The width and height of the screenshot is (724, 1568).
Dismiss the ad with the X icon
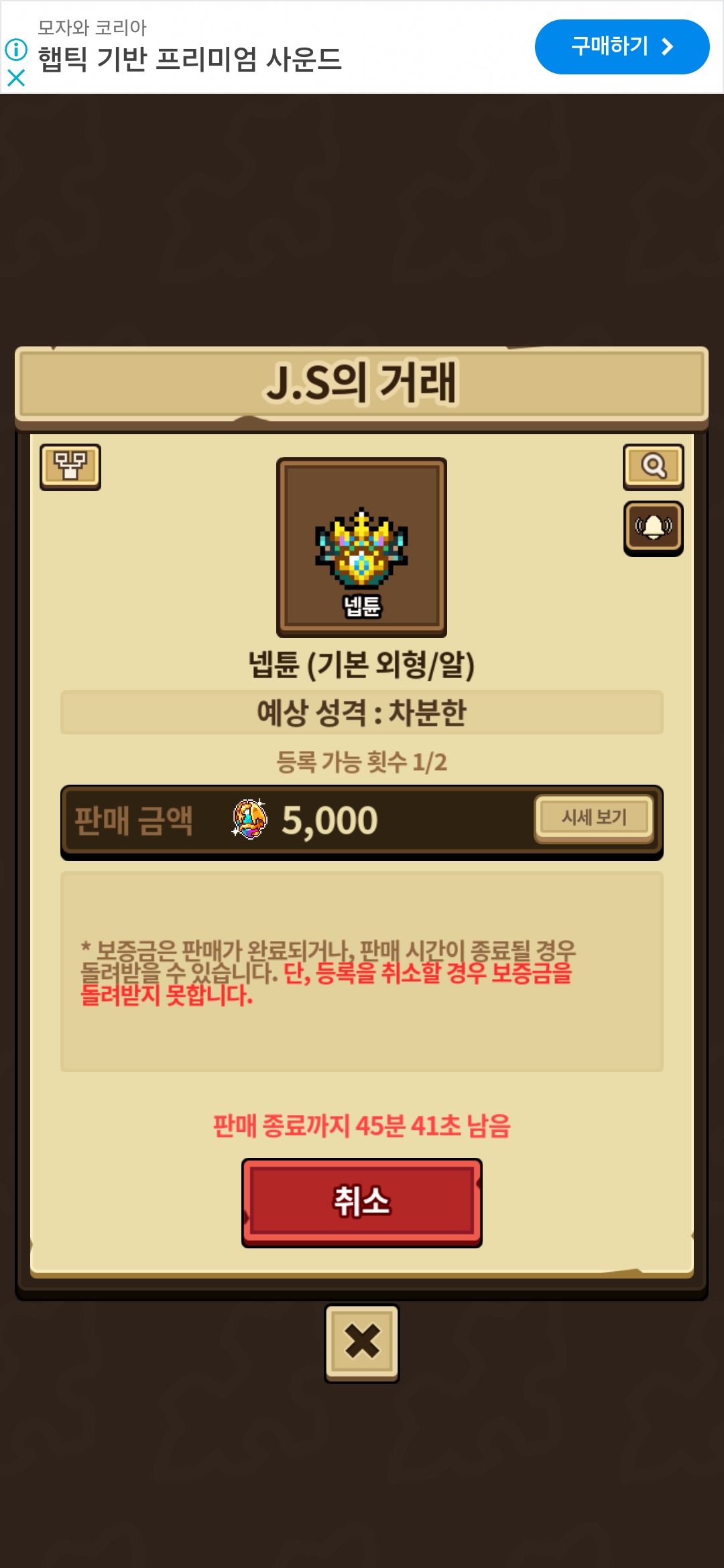16,78
